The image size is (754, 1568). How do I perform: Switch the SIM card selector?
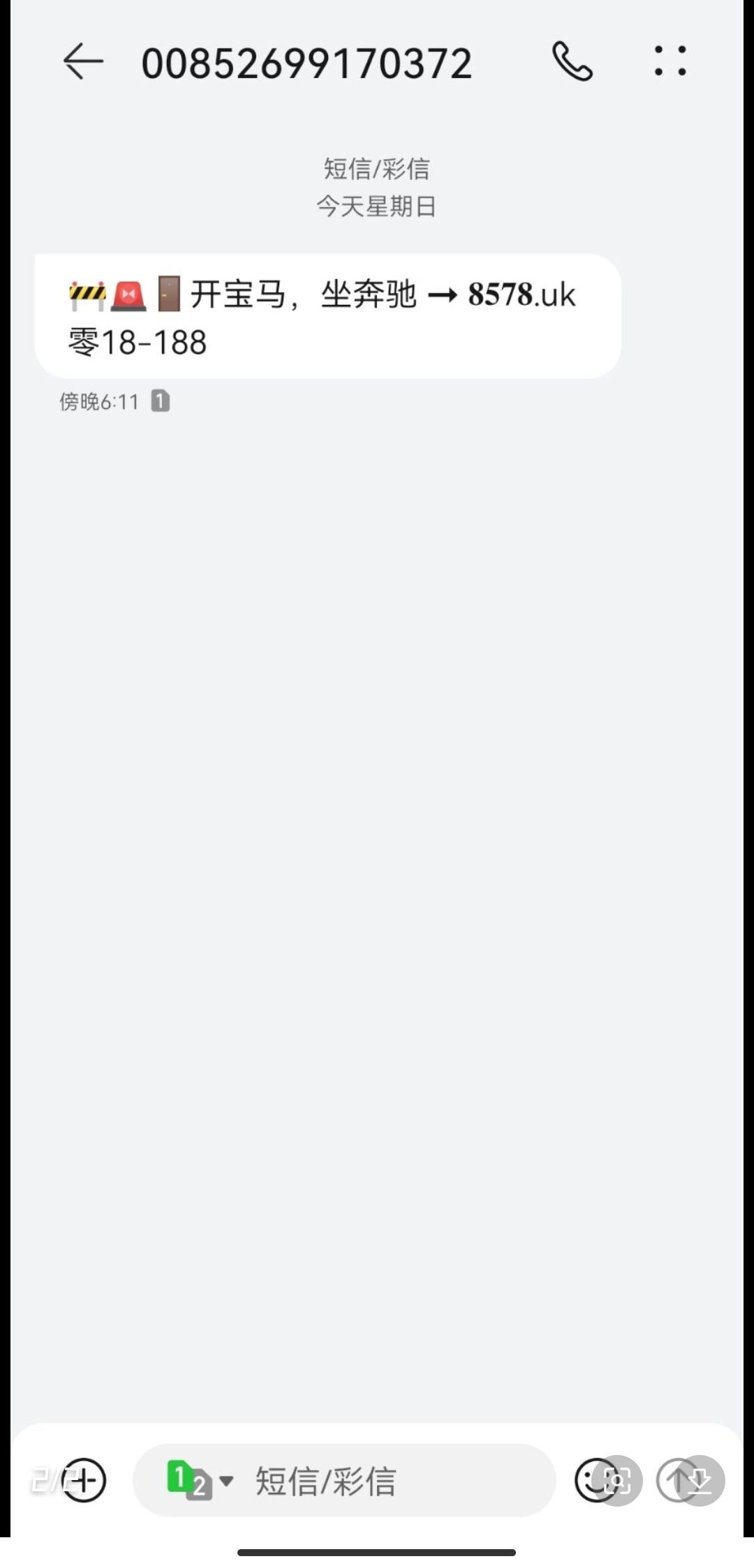coord(199,1480)
